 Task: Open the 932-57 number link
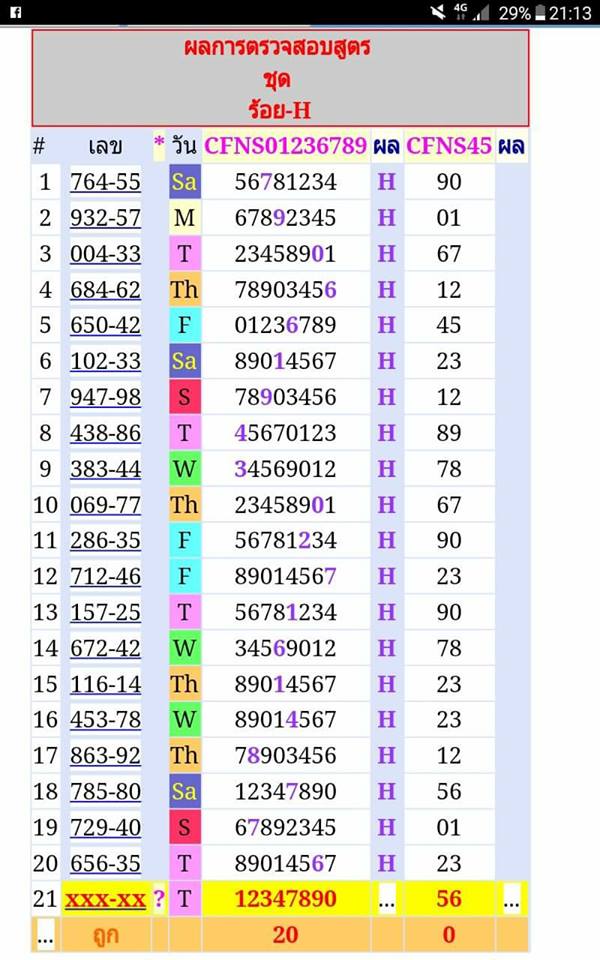pyautogui.click(x=105, y=218)
